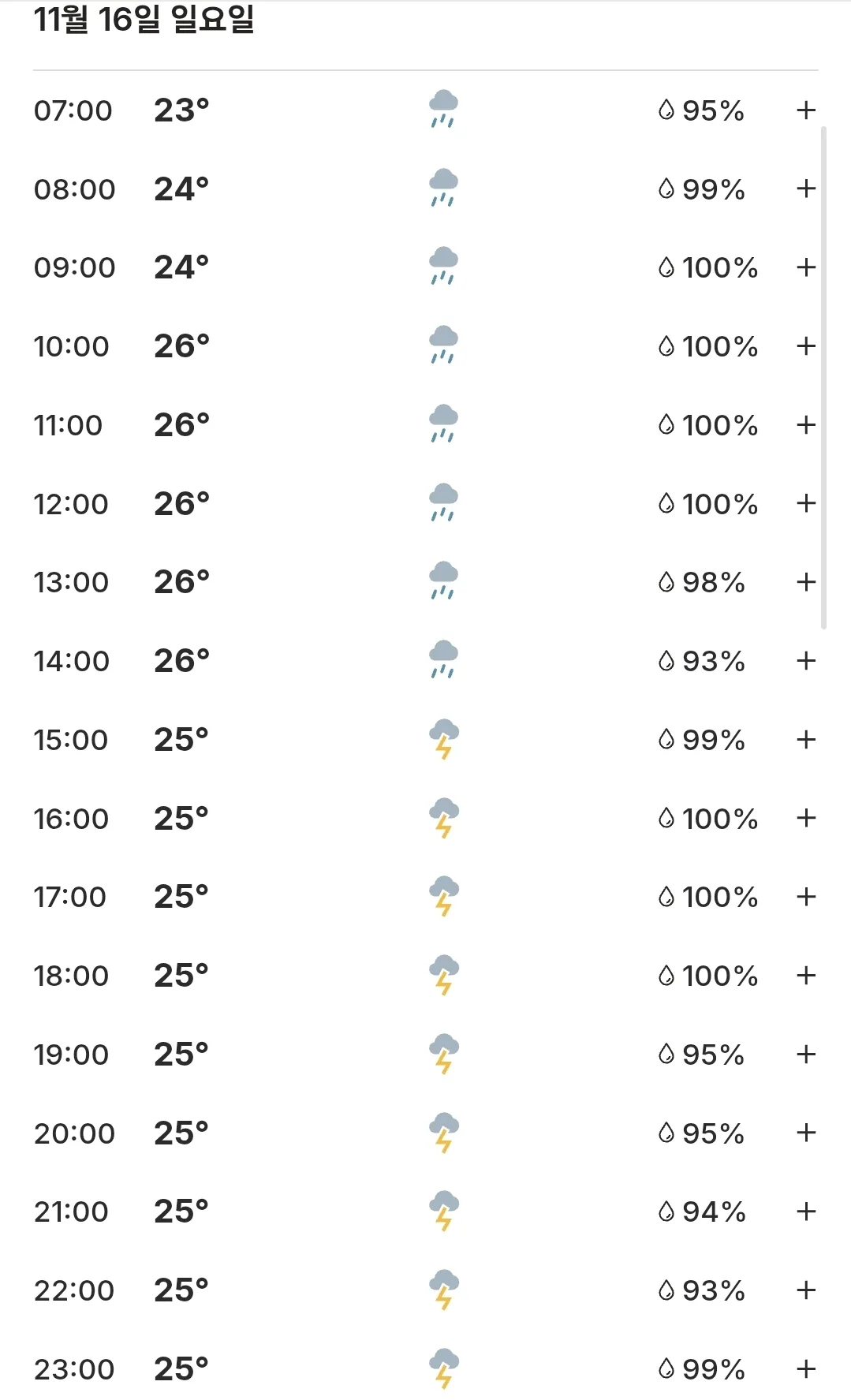Expand the 08:00 hourly row
Image resolution: width=851 pixels, height=1400 pixels.
click(805, 189)
